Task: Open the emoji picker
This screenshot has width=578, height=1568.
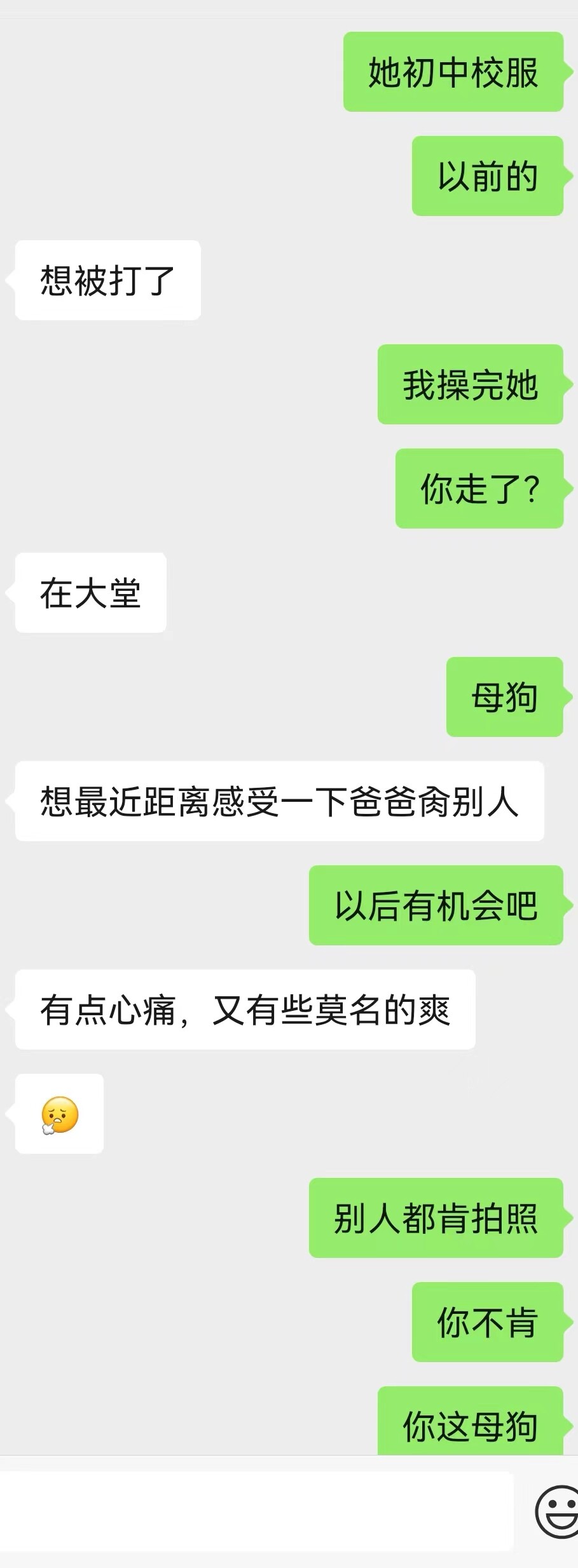Action: 558,1513
